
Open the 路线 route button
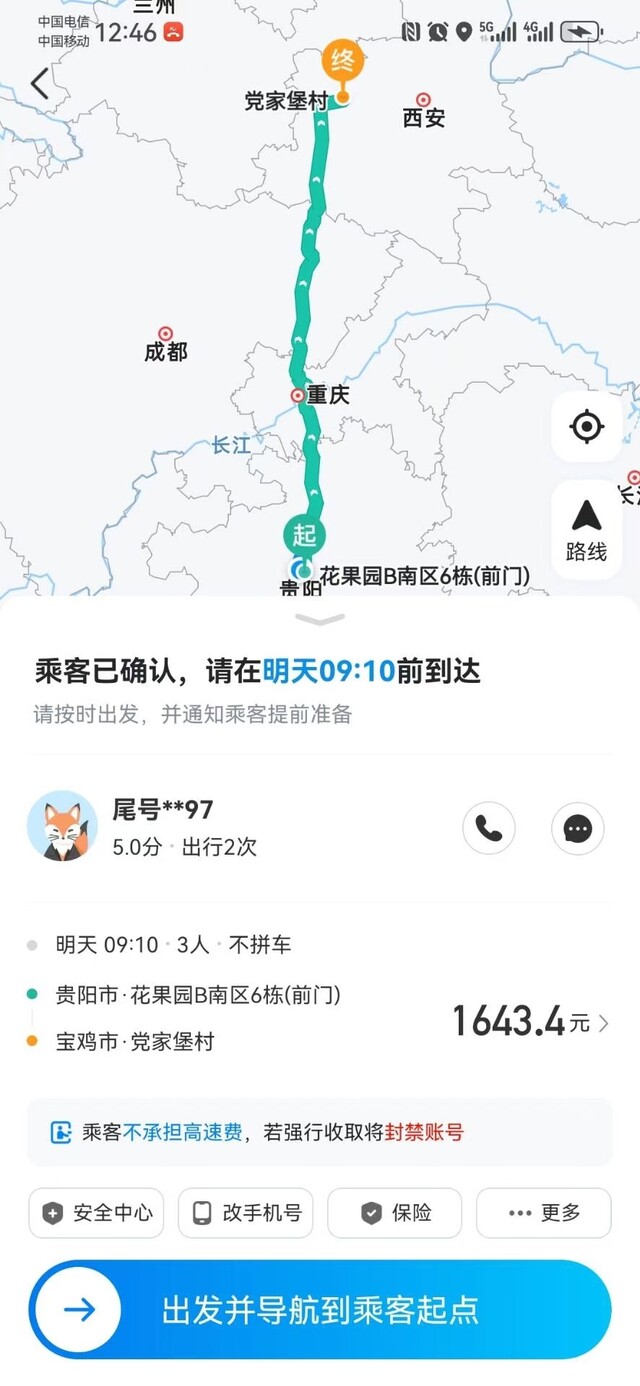coord(586,531)
